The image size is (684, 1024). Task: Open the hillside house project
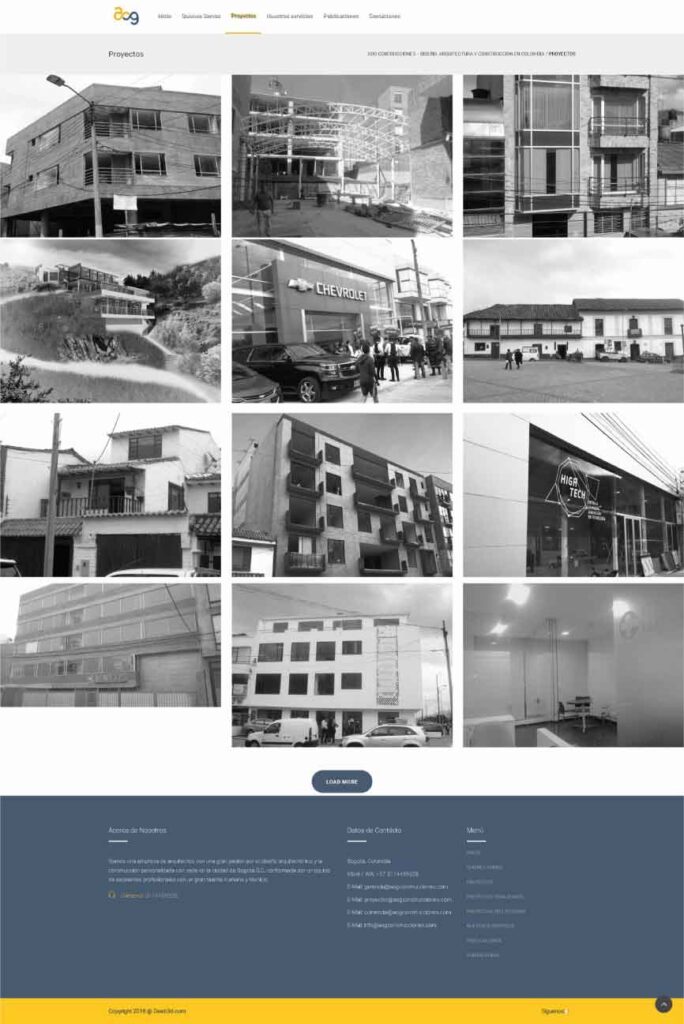coord(110,320)
